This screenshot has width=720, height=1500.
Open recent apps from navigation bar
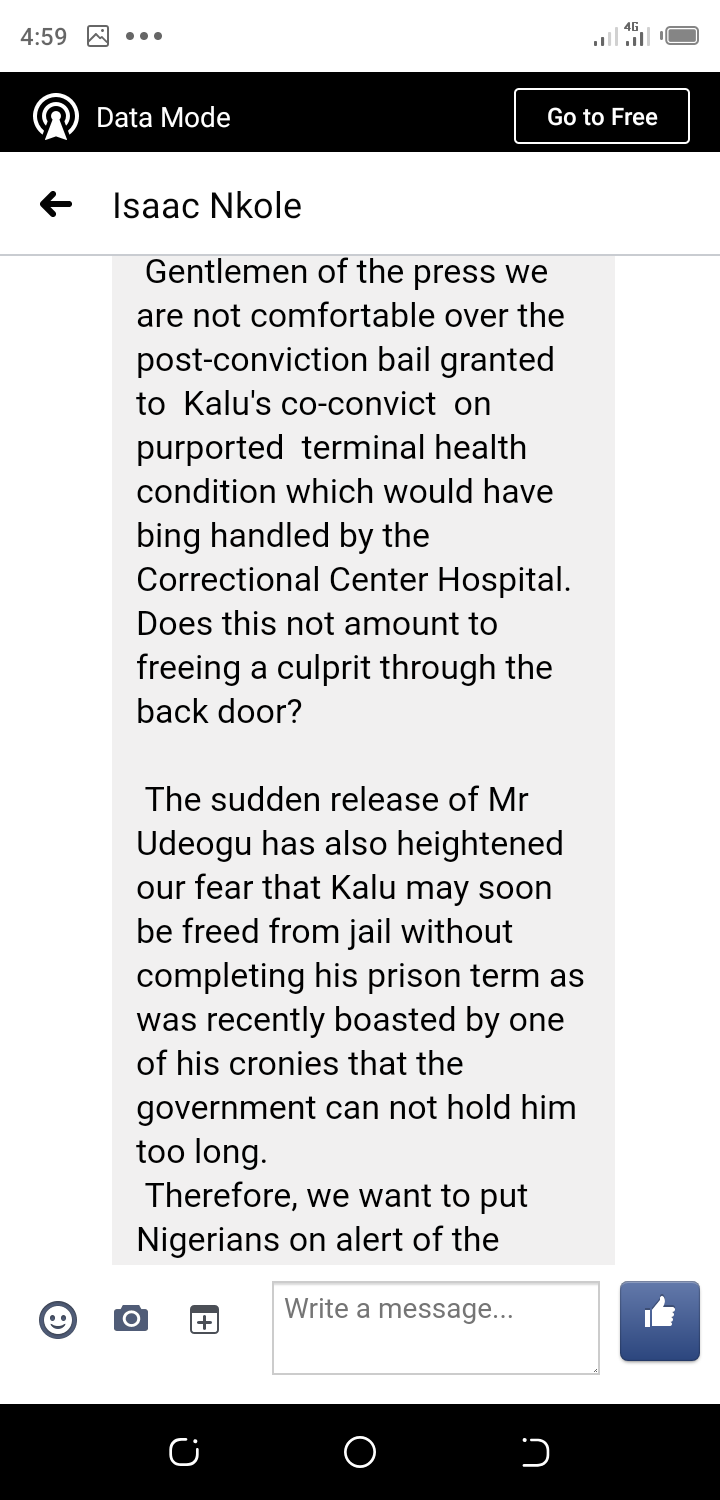pos(184,1452)
